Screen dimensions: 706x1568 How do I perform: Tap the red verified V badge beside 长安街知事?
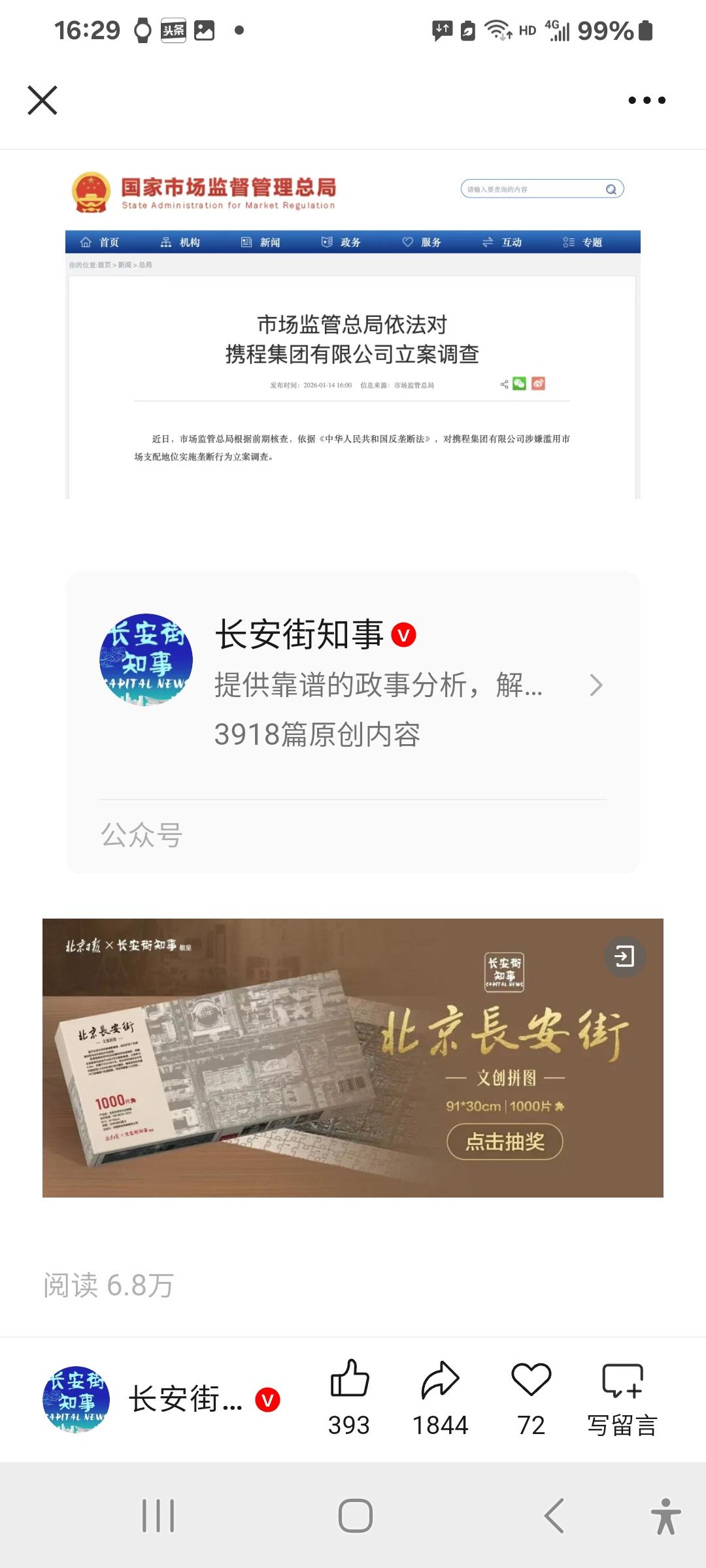(405, 634)
